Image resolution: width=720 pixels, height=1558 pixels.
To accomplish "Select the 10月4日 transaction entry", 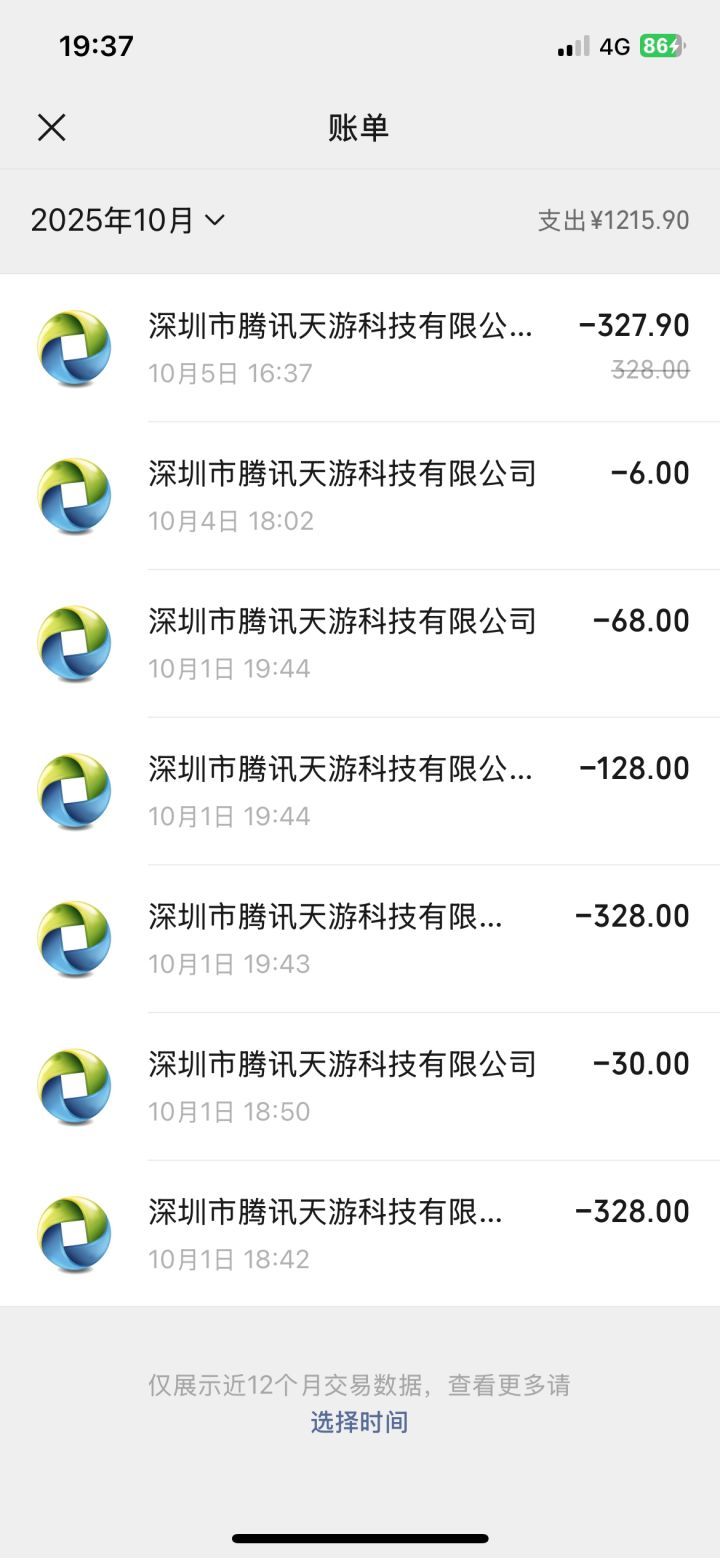I will click(400, 495).
